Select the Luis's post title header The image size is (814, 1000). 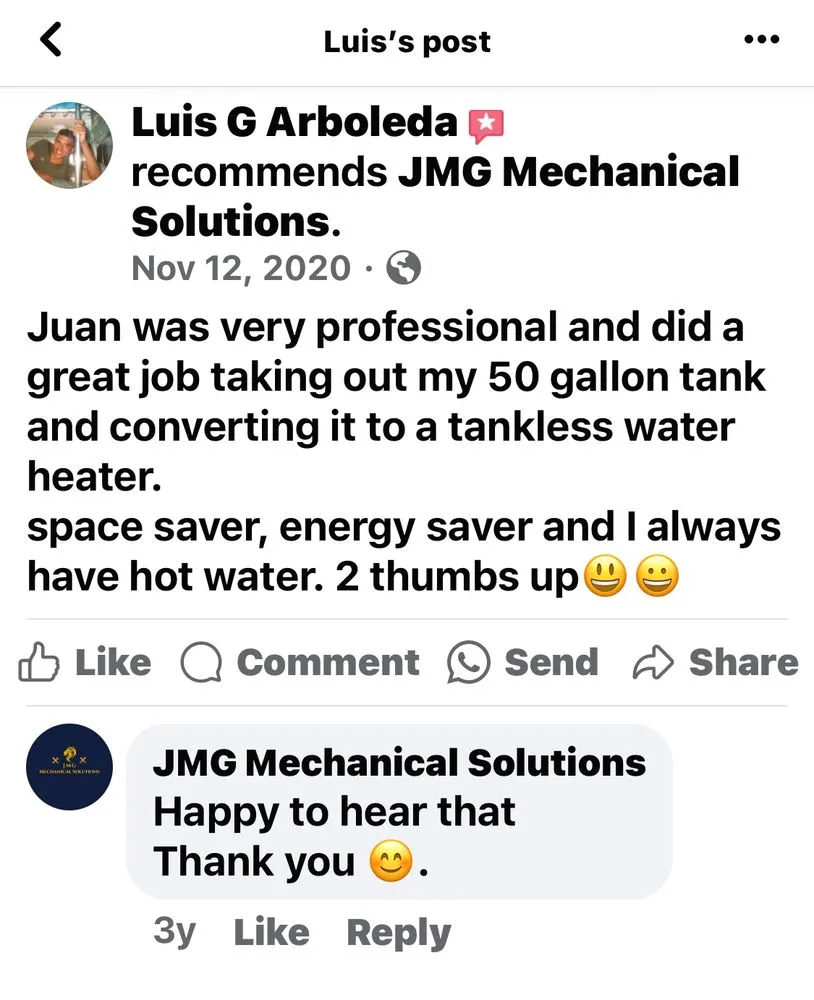pyautogui.click(x=406, y=40)
